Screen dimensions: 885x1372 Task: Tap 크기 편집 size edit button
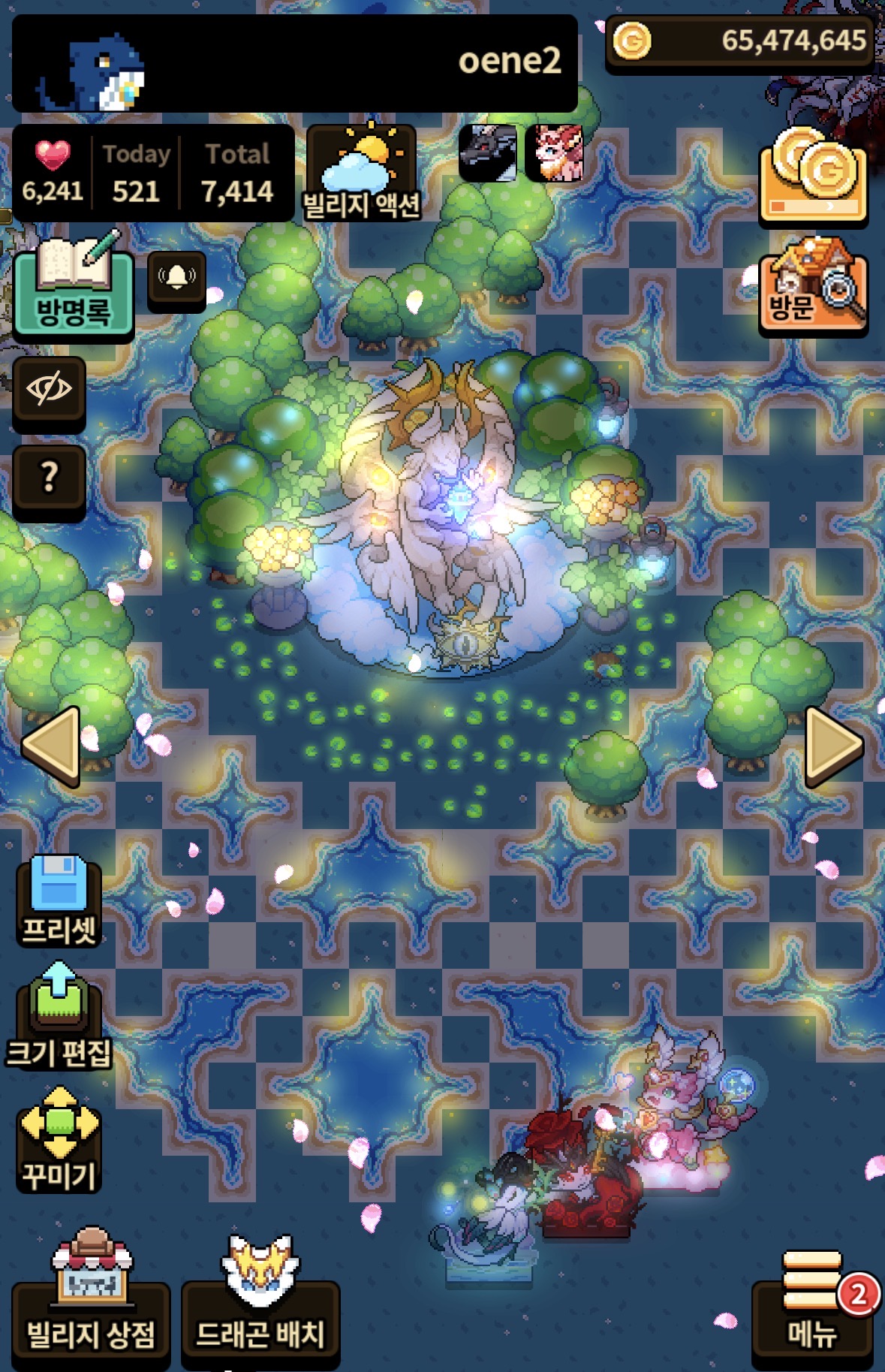(59, 1015)
